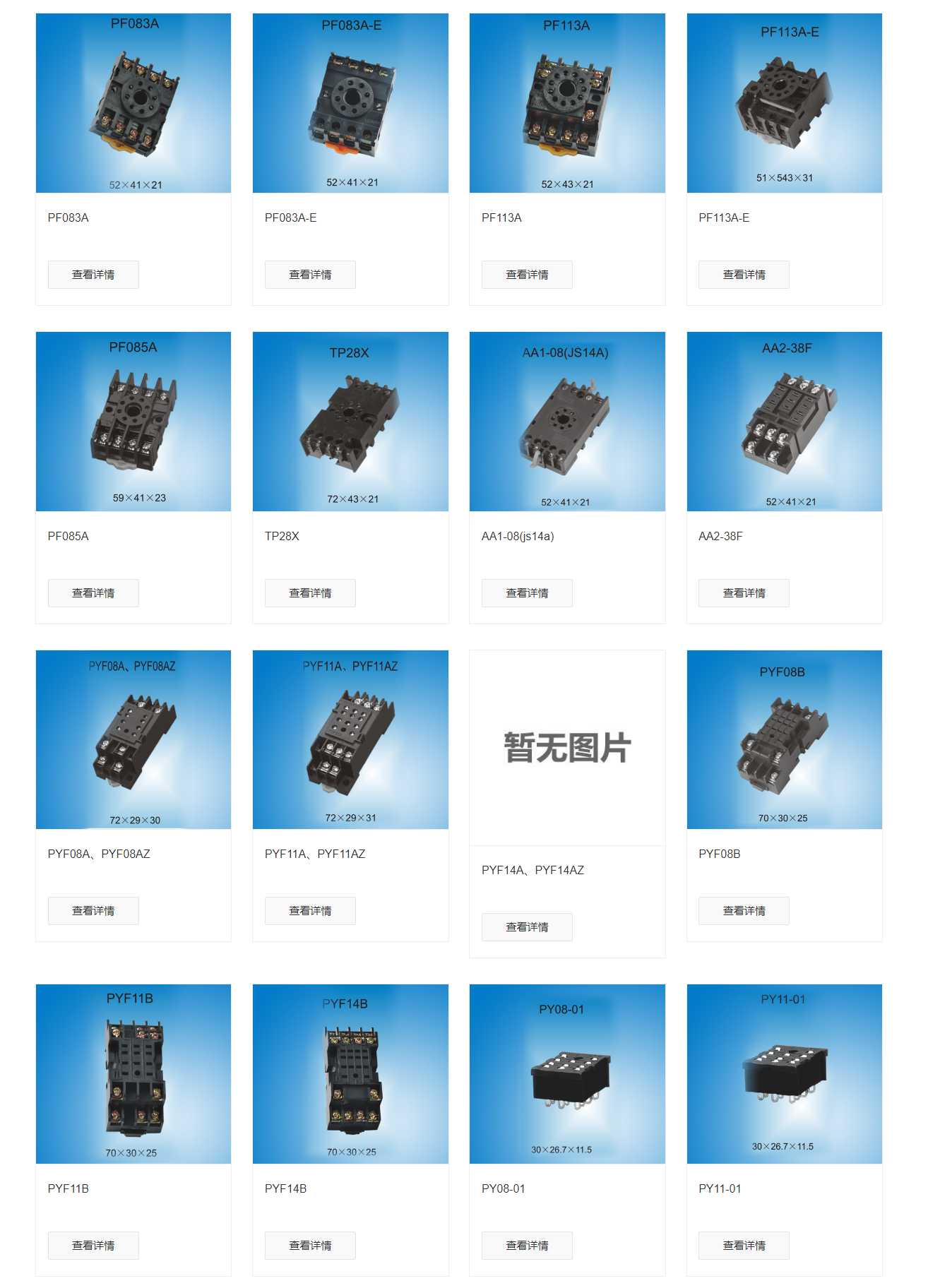Tap 查看详情 button under PF083A

tap(93, 275)
